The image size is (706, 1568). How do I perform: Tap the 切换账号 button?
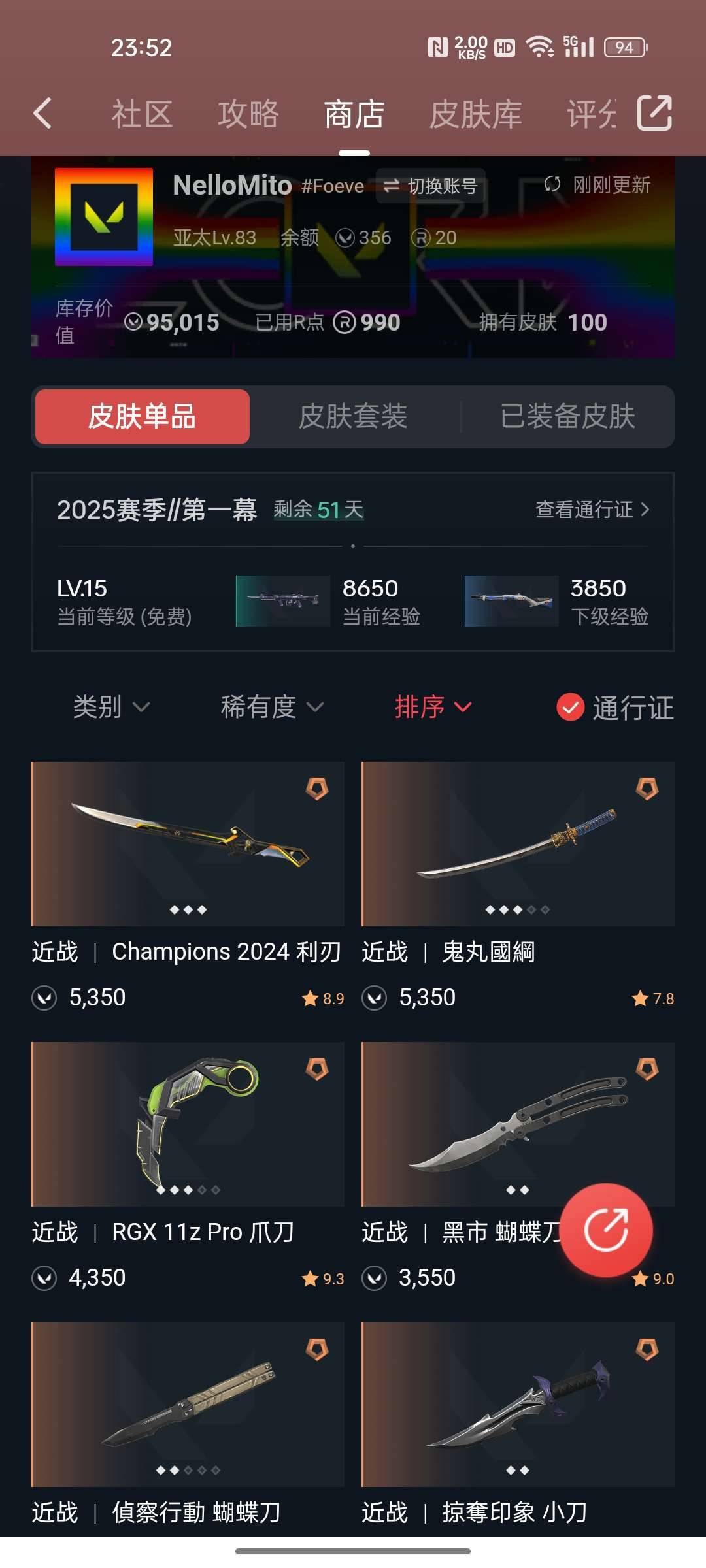coord(431,186)
